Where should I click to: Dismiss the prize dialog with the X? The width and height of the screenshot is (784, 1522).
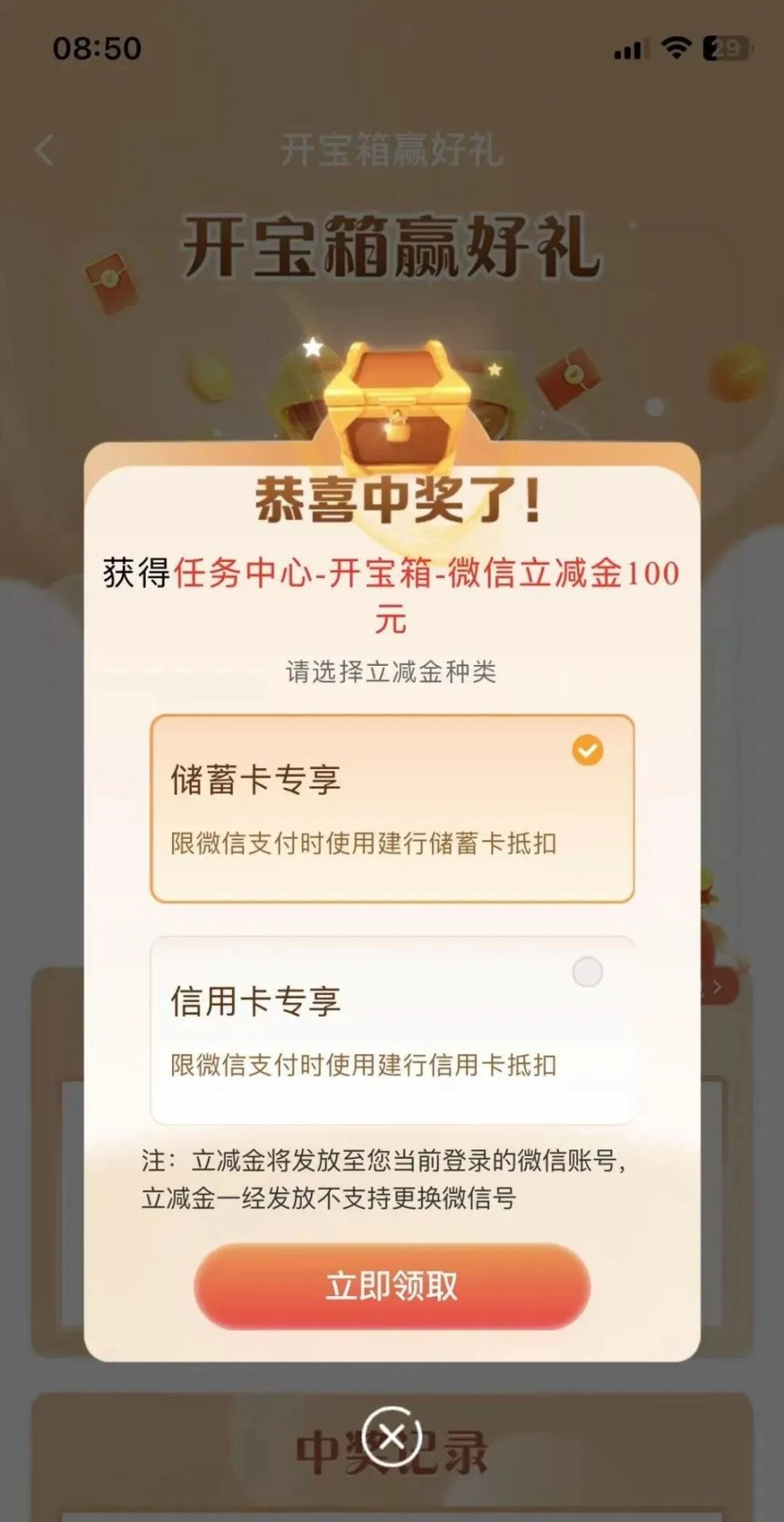tap(391, 1436)
